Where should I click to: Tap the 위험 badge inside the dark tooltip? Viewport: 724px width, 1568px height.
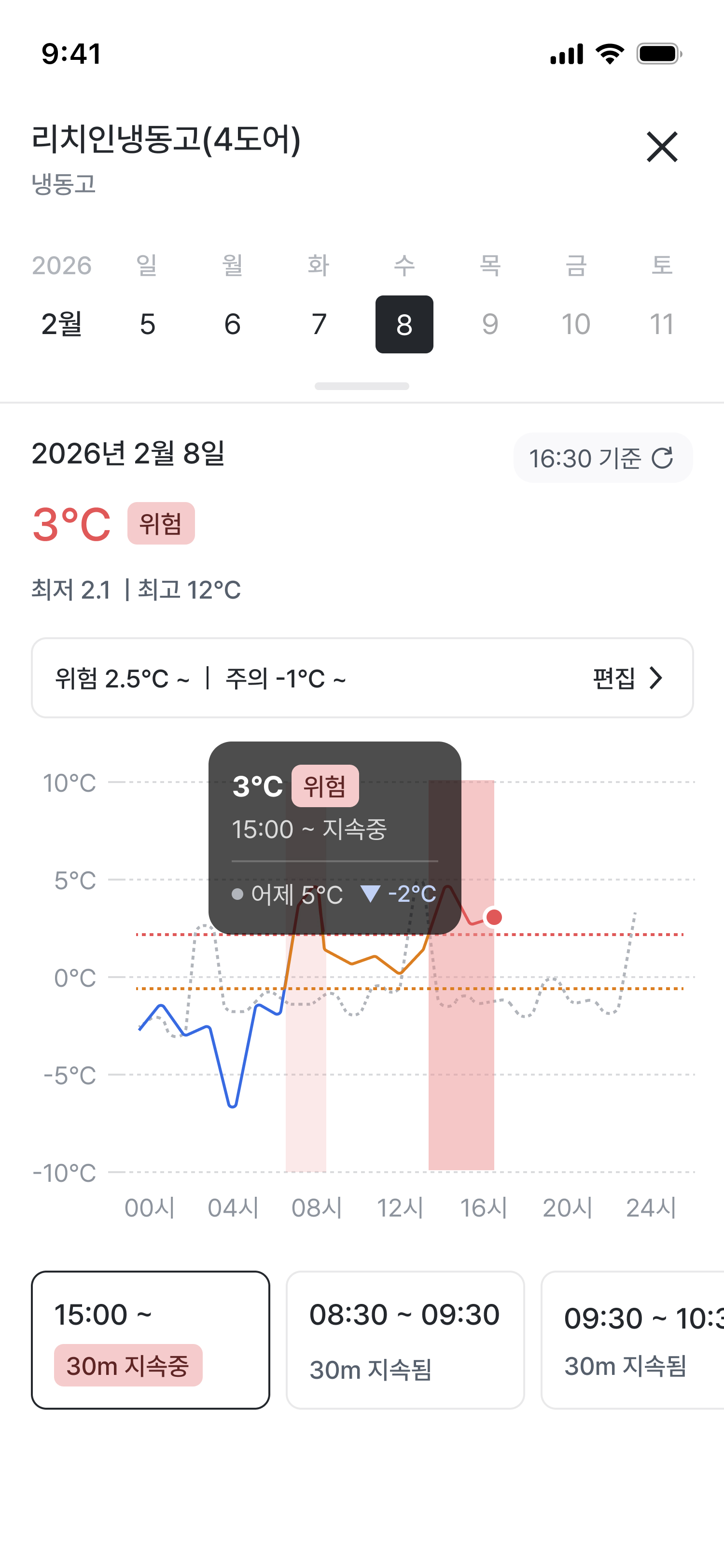point(325,785)
